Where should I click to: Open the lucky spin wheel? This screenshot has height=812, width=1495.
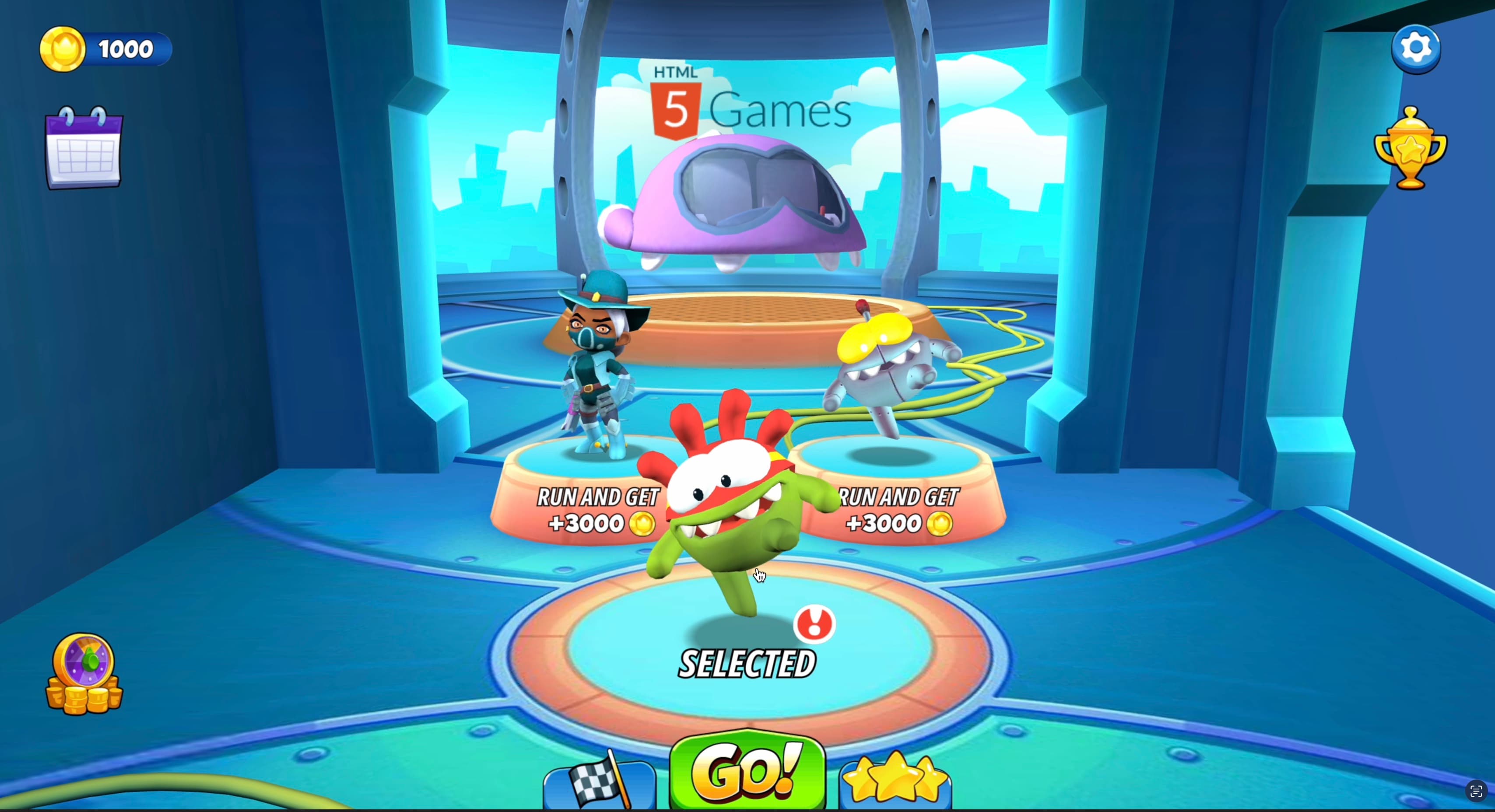[x=85, y=675]
